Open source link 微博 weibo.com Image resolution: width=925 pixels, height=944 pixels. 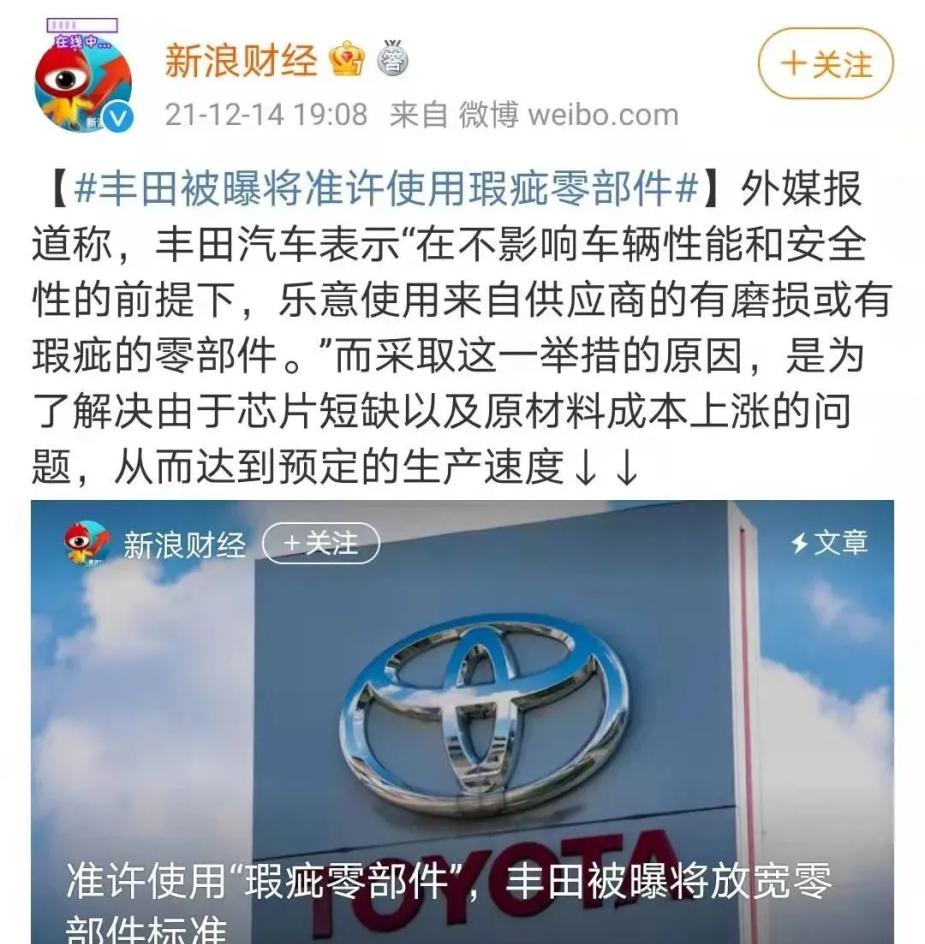click(567, 115)
